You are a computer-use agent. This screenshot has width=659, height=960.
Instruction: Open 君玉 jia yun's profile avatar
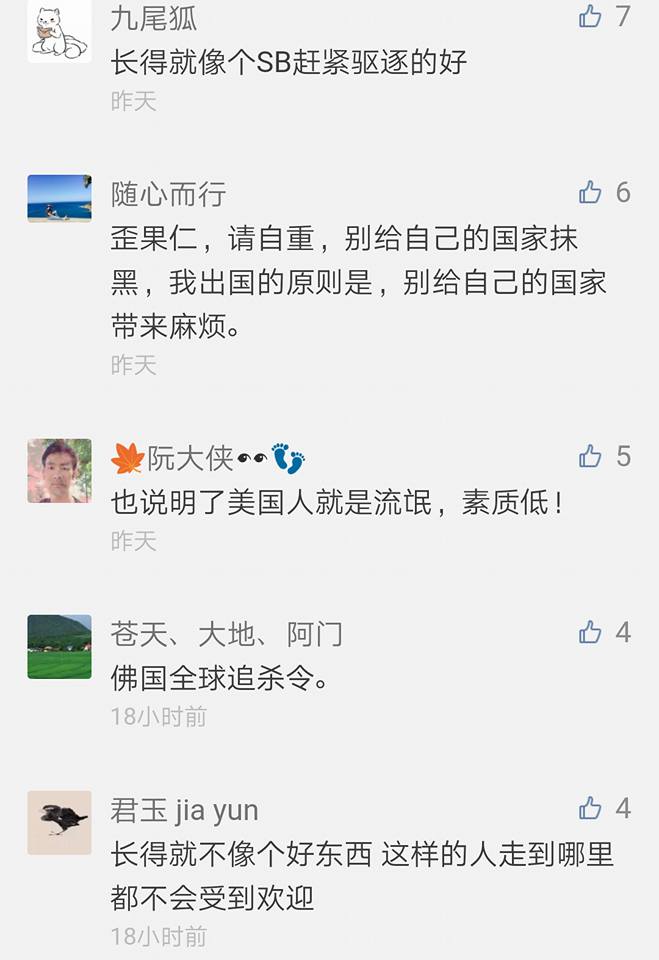tap(59, 822)
